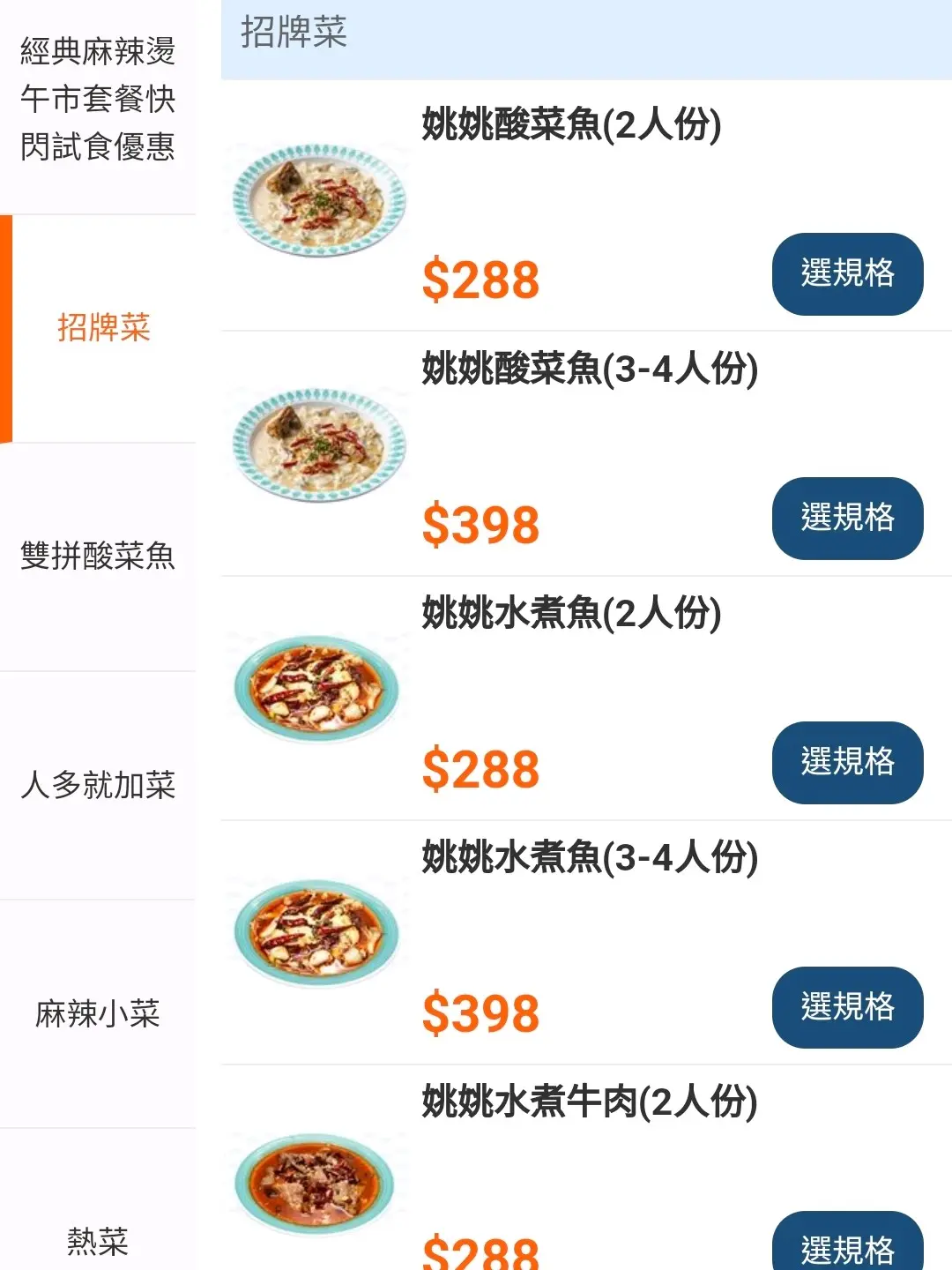Select specs for 姚姚水煮魚(2人份)

pyautogui.click(x=847, y=762)
